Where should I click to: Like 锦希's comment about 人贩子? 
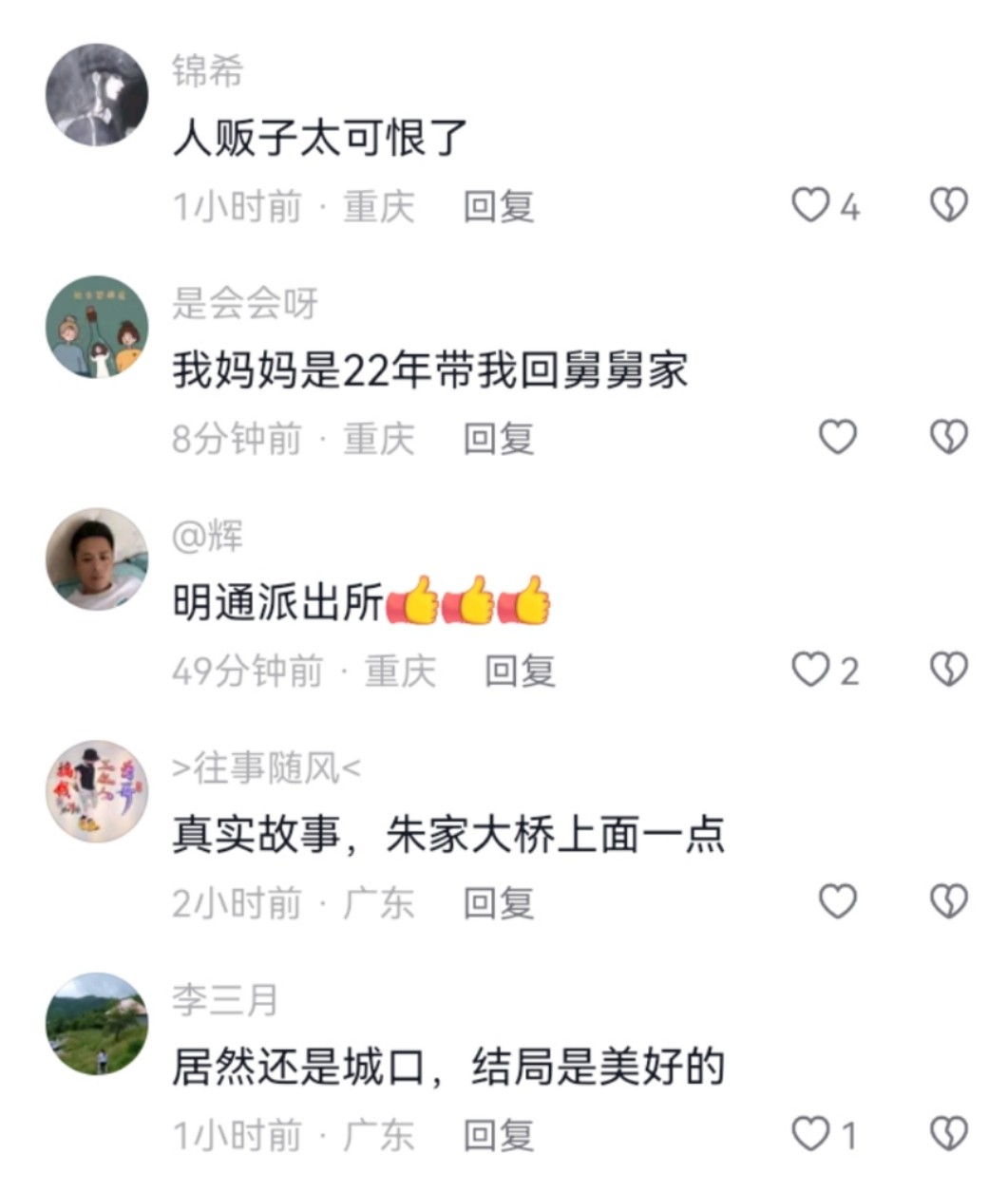click(x=810, y=204)
